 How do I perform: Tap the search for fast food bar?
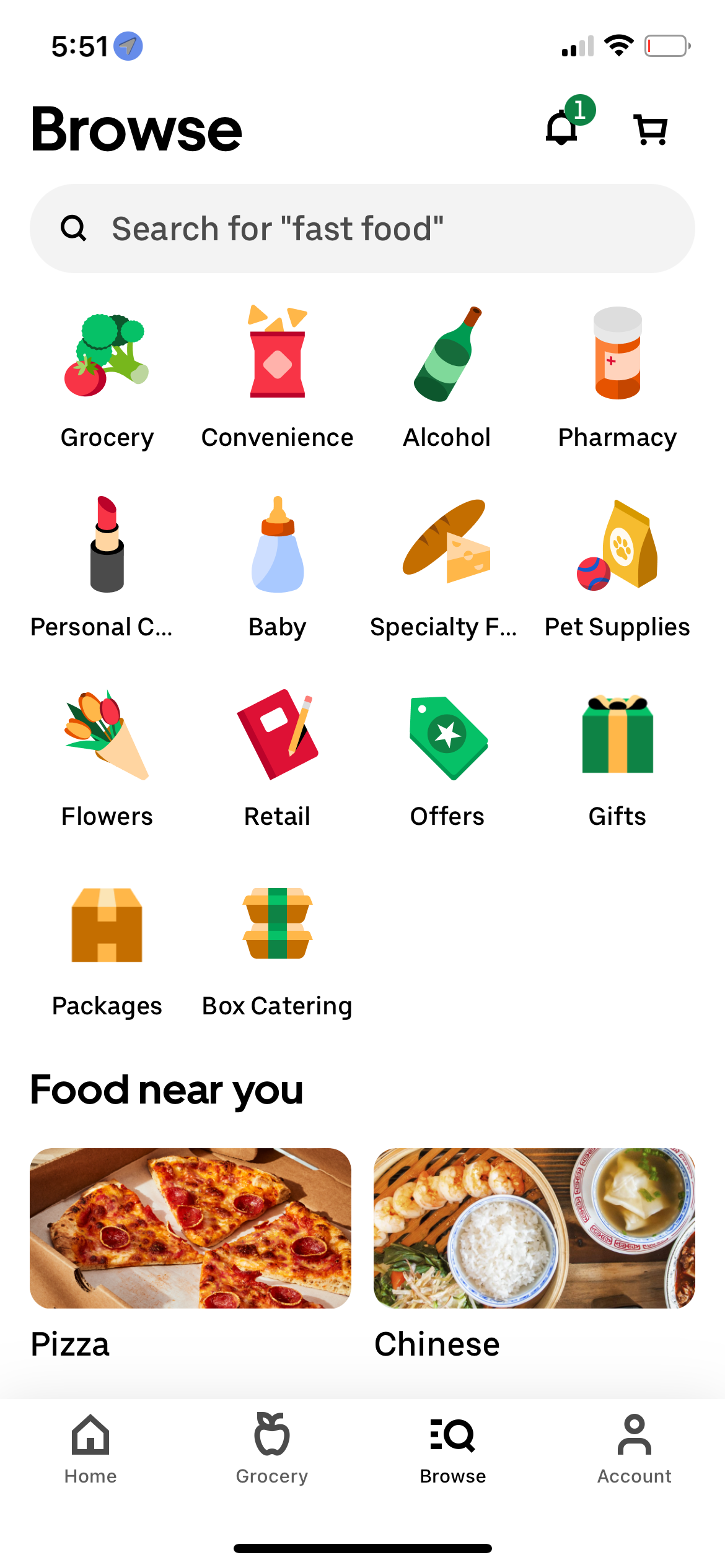[362, 228]
